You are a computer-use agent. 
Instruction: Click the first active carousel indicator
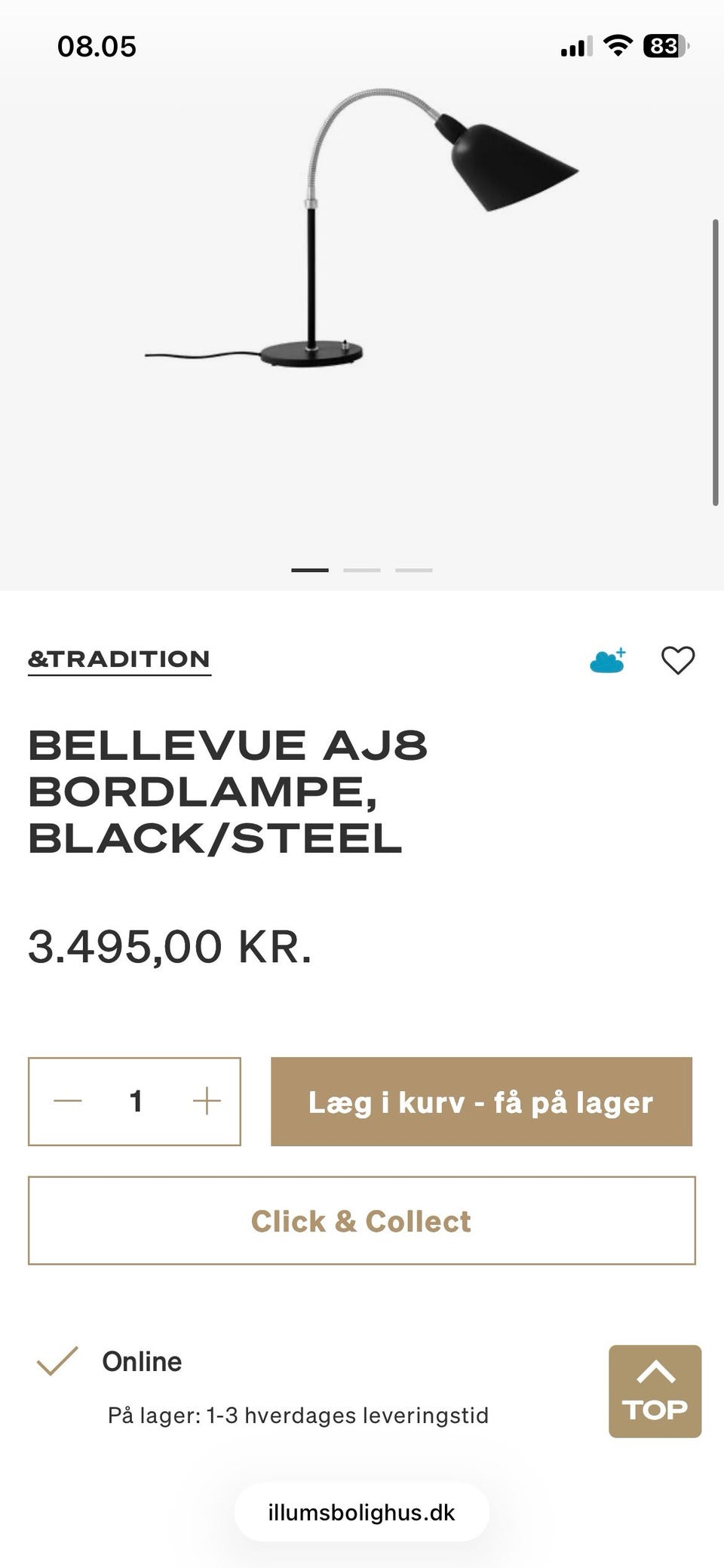coord(310,570)
